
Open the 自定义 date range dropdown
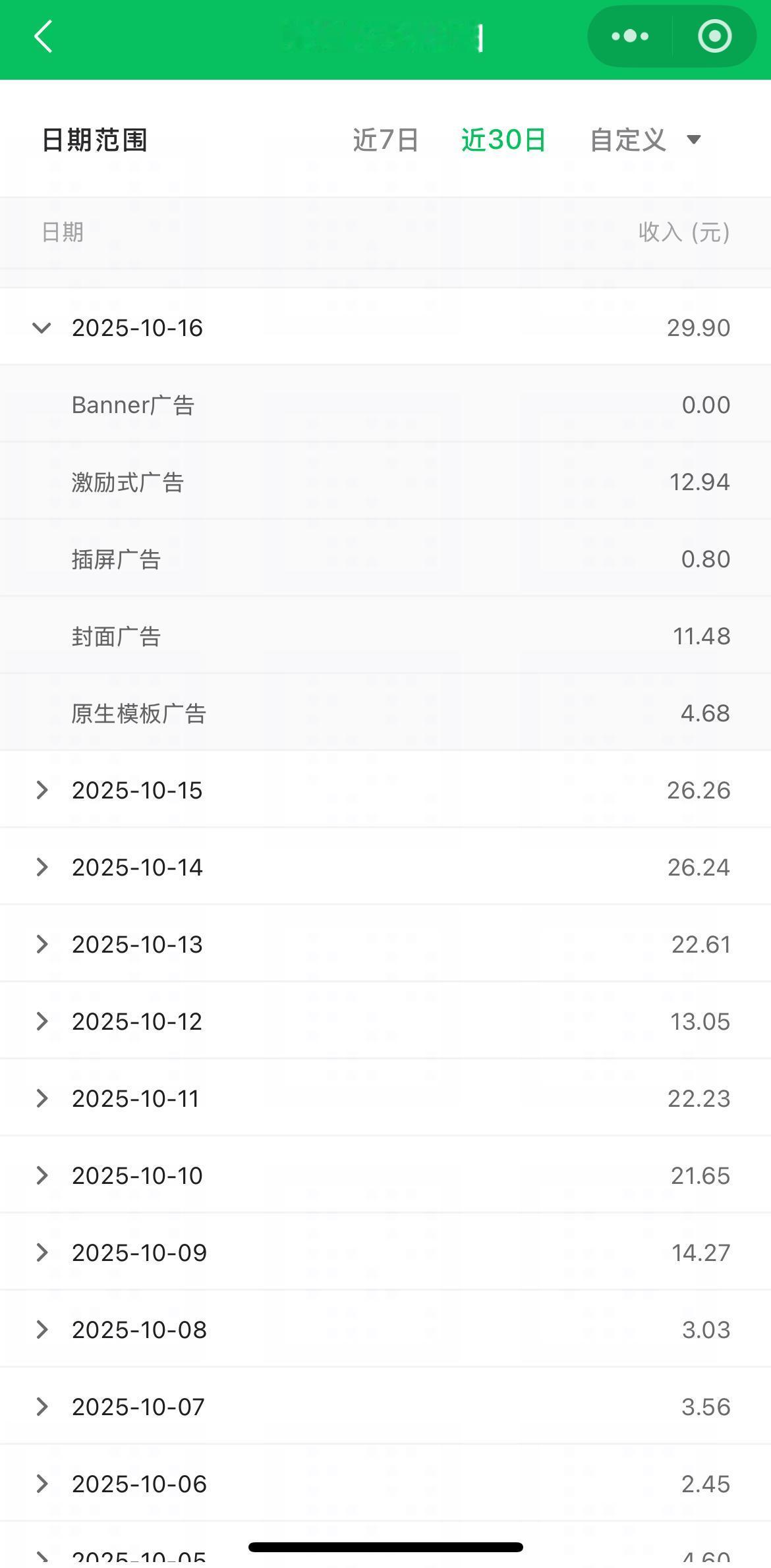(644, 140)
